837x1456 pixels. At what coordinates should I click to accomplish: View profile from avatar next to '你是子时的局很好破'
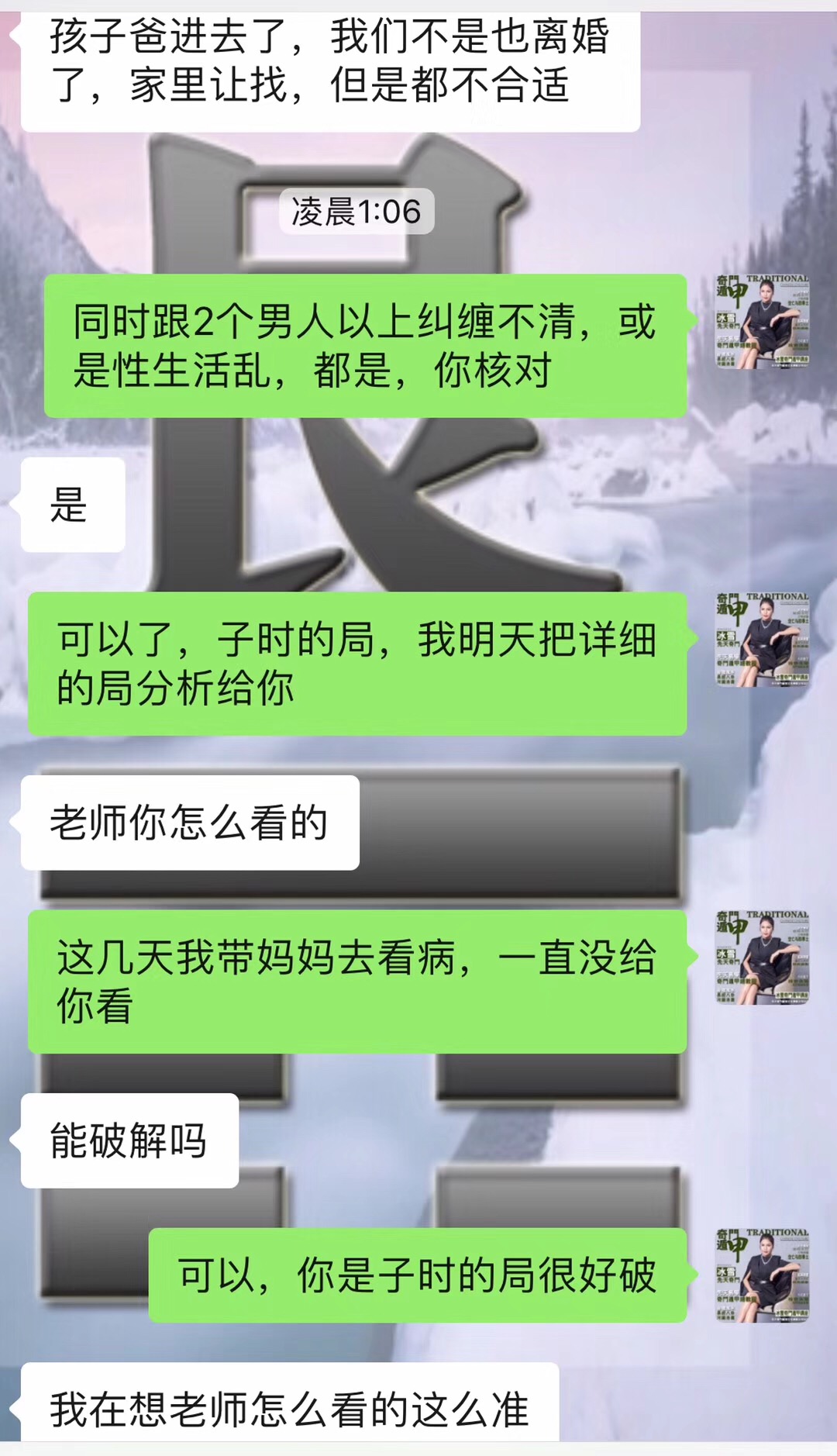pos(762,1275)
